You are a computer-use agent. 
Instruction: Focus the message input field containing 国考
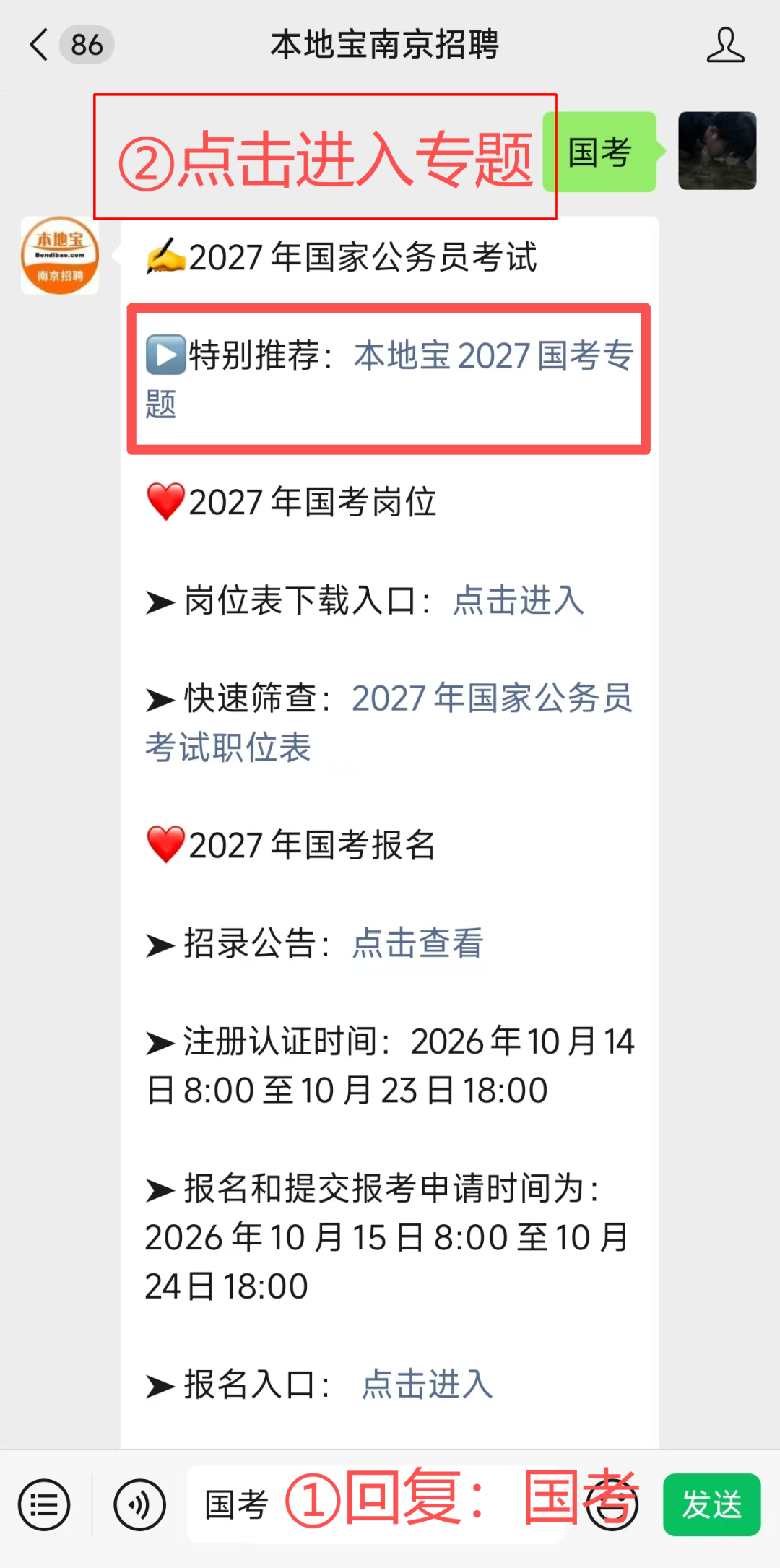pyautogui.click(x=376, y=1505)
